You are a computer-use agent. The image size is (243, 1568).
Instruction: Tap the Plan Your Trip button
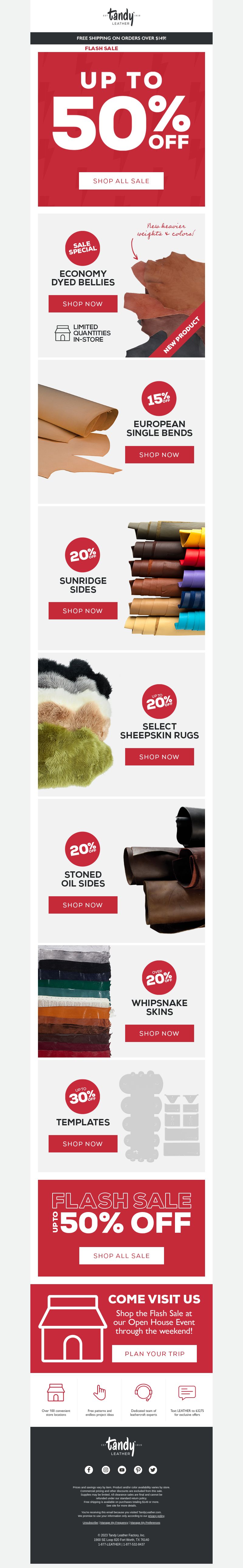coord(154,1353)
